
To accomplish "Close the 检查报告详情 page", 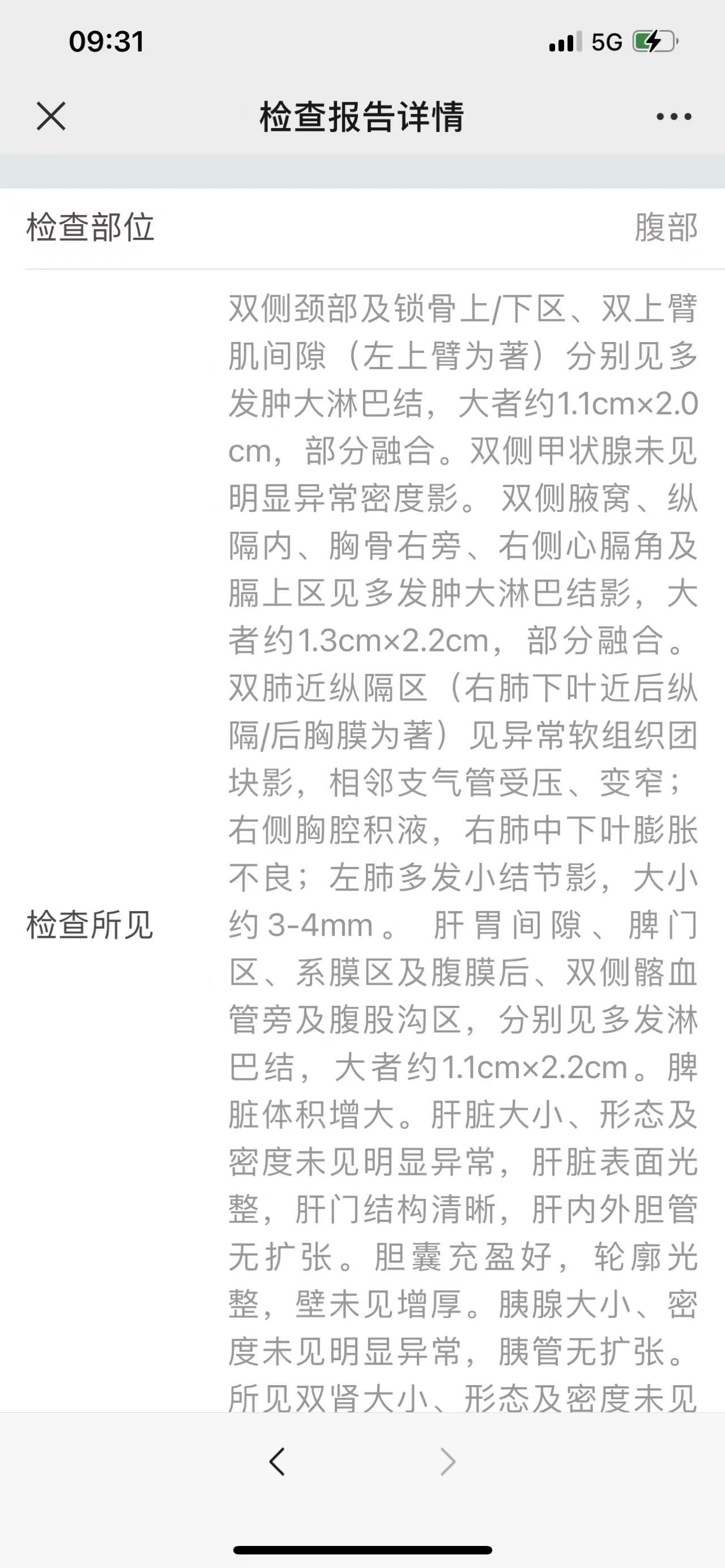I will (51, 116).
